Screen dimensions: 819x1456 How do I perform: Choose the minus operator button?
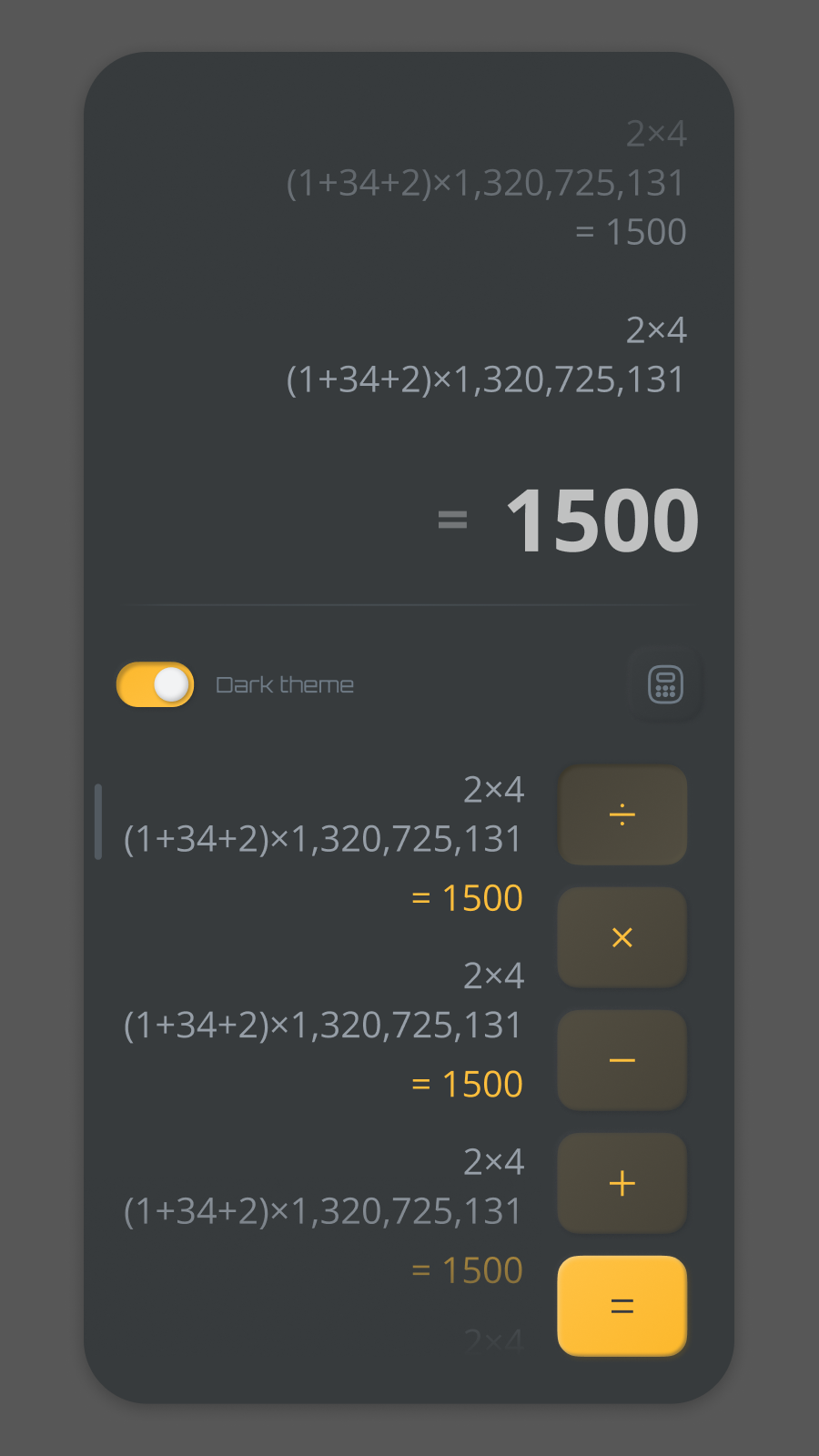pyautogui.click(x=622, y=1060)
